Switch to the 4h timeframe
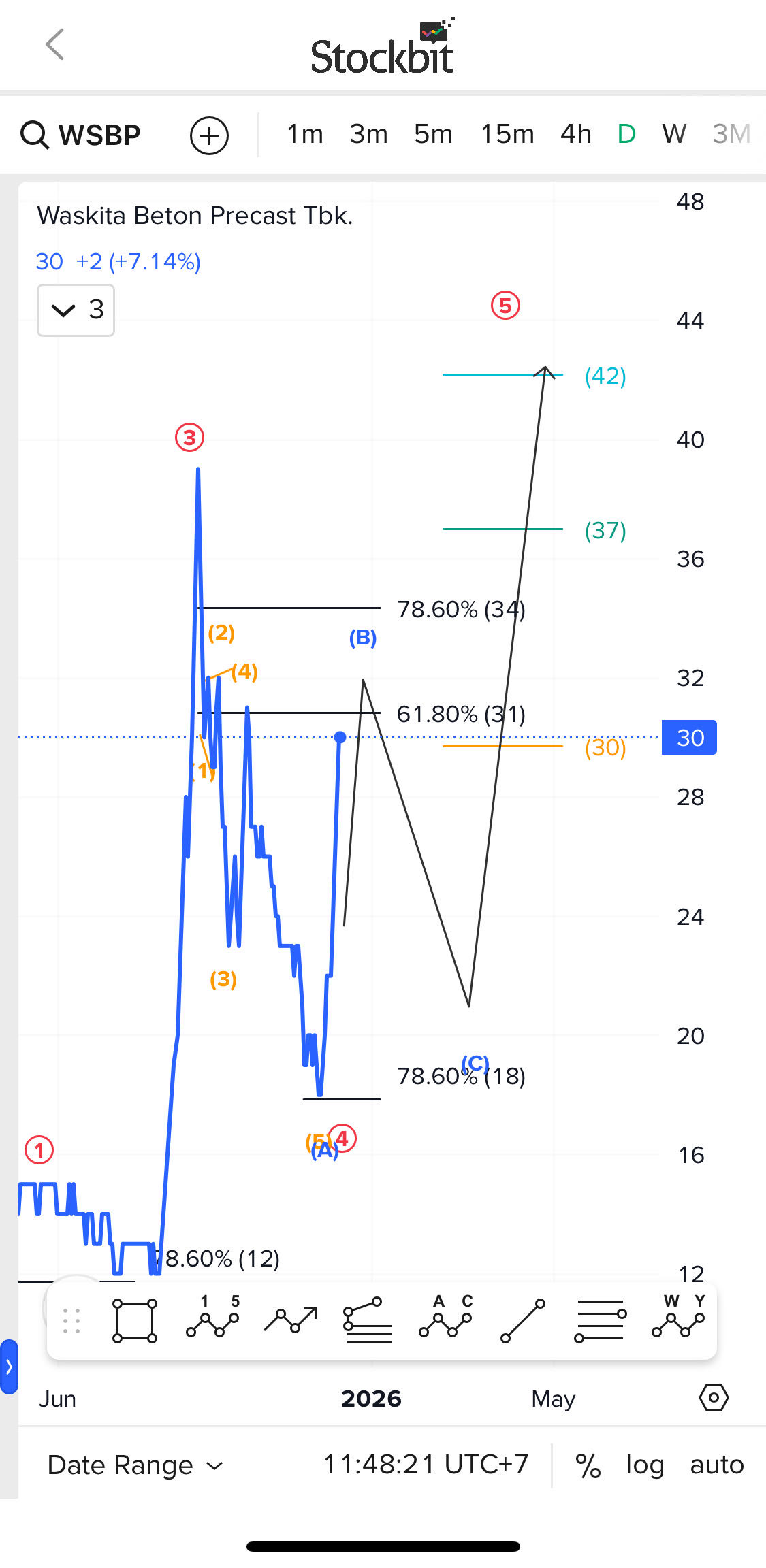Viewport: 766px width, 1568px height. coord(575,135)
